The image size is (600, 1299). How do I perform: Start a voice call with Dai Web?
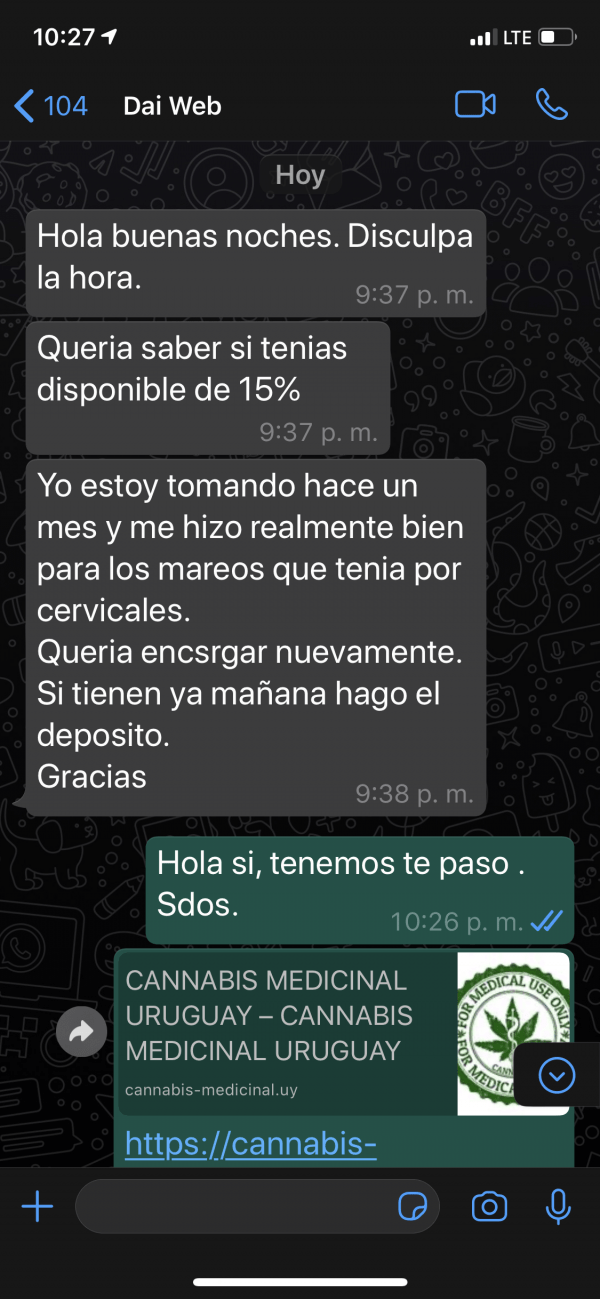tap(551, 104)
